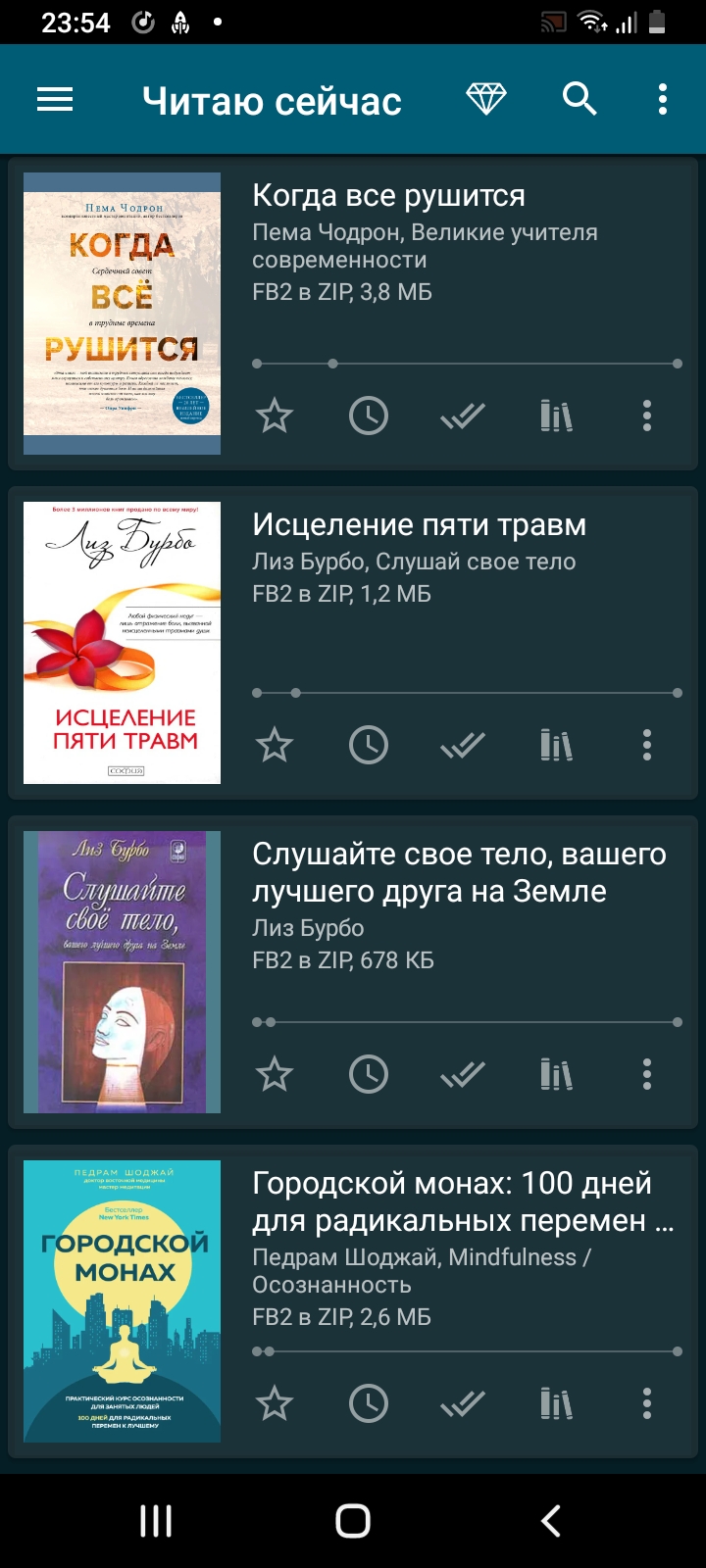Viewport: 706px width, 1568px height.
Task: Add «Когда все рушится» to favorites
Action: (x=275, y=416)
